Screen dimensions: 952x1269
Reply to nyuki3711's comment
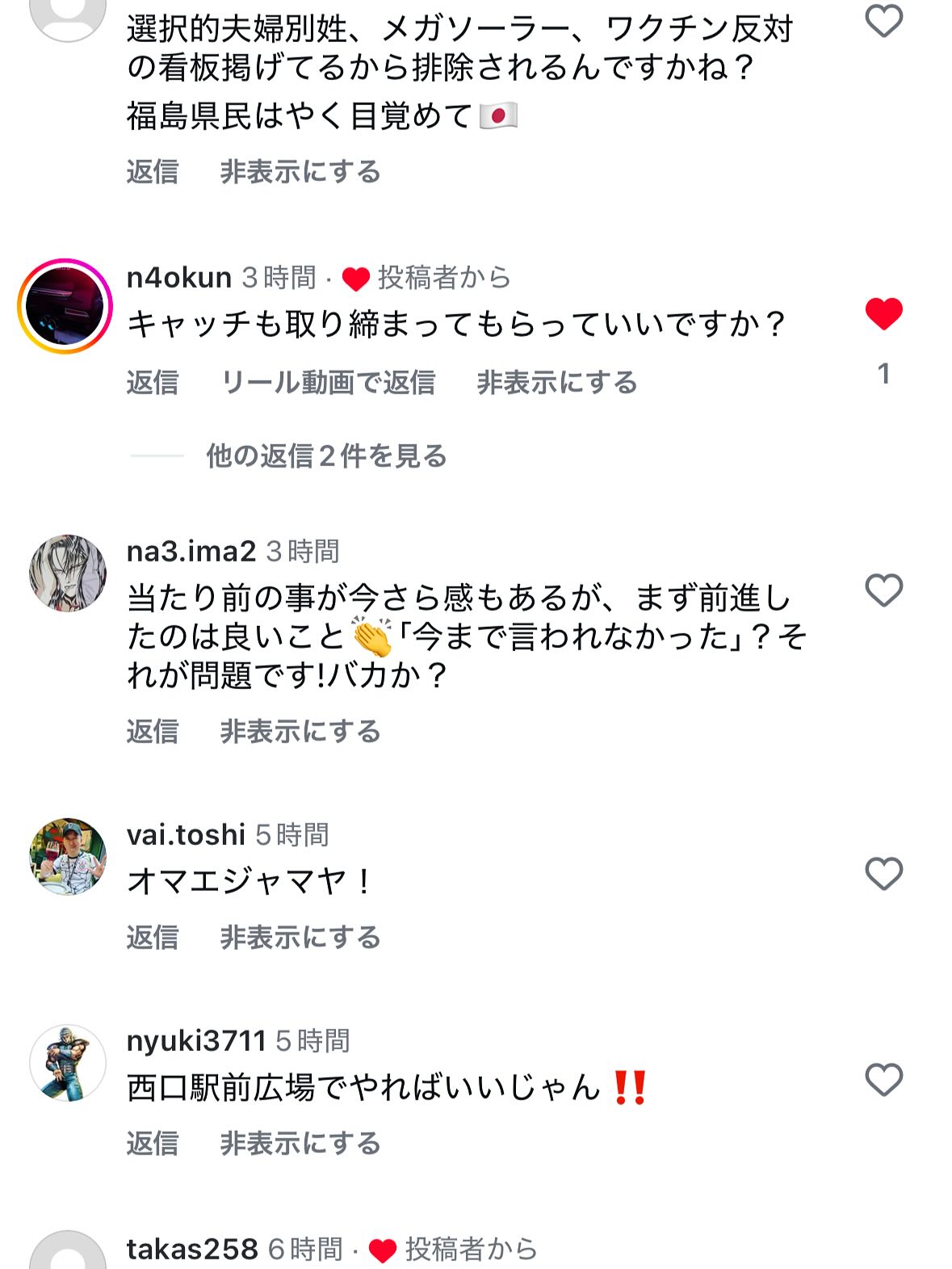coord(152,1143)
